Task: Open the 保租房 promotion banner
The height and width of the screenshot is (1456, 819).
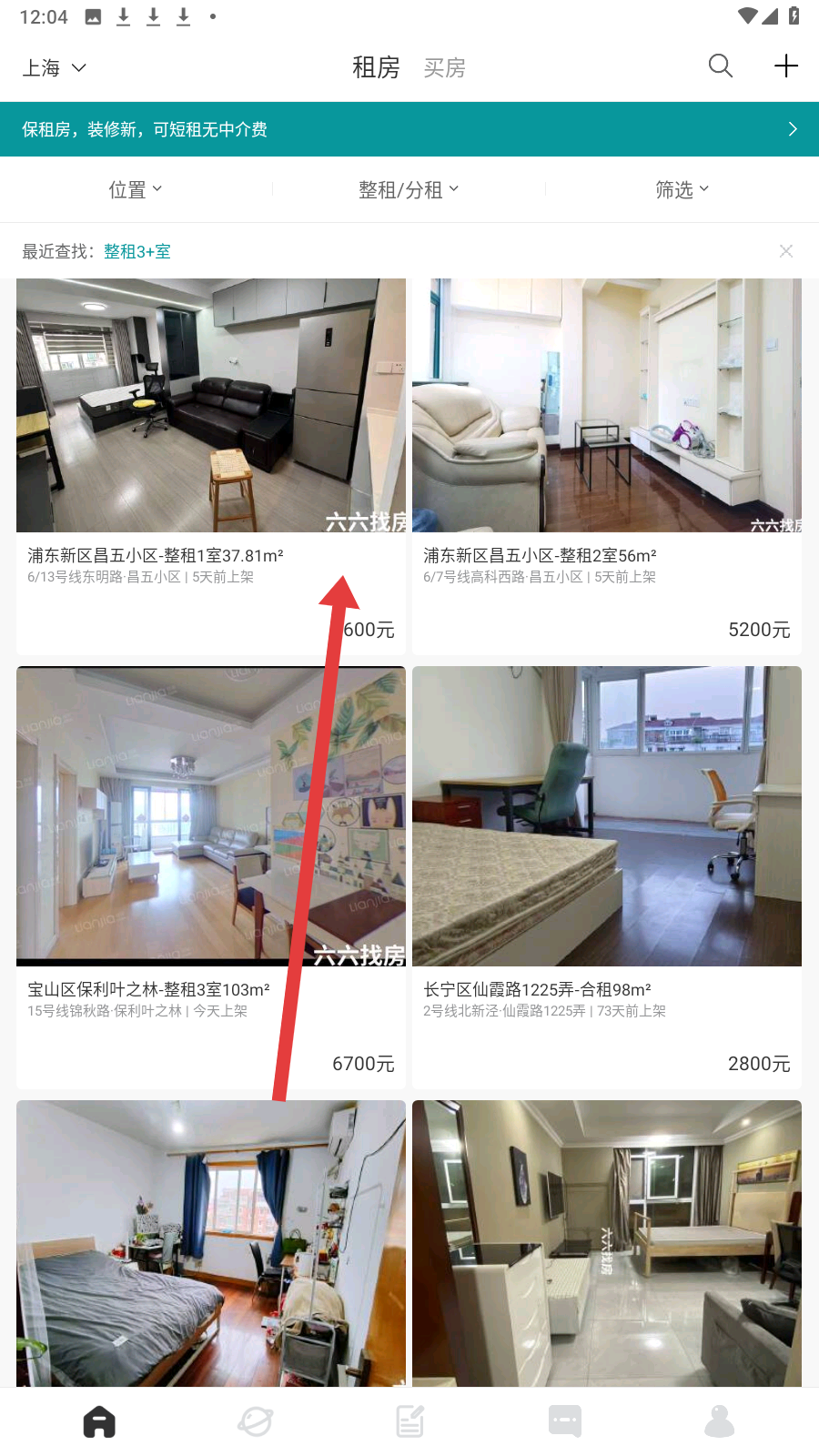Action: (409, 129)
